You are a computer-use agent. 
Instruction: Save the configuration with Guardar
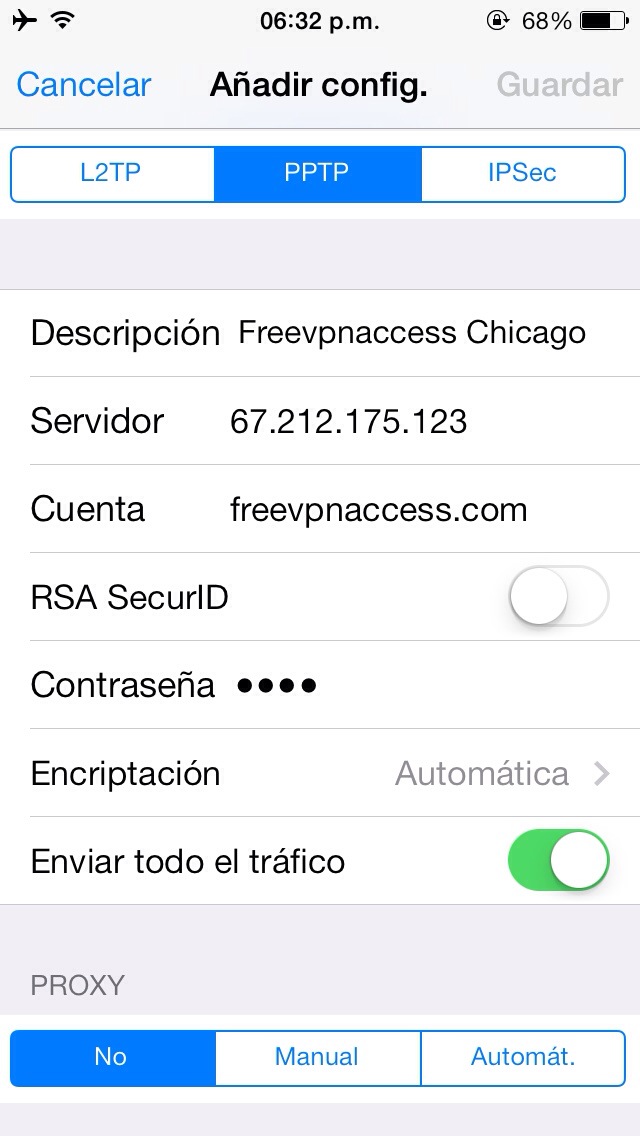tap(559, 85)
